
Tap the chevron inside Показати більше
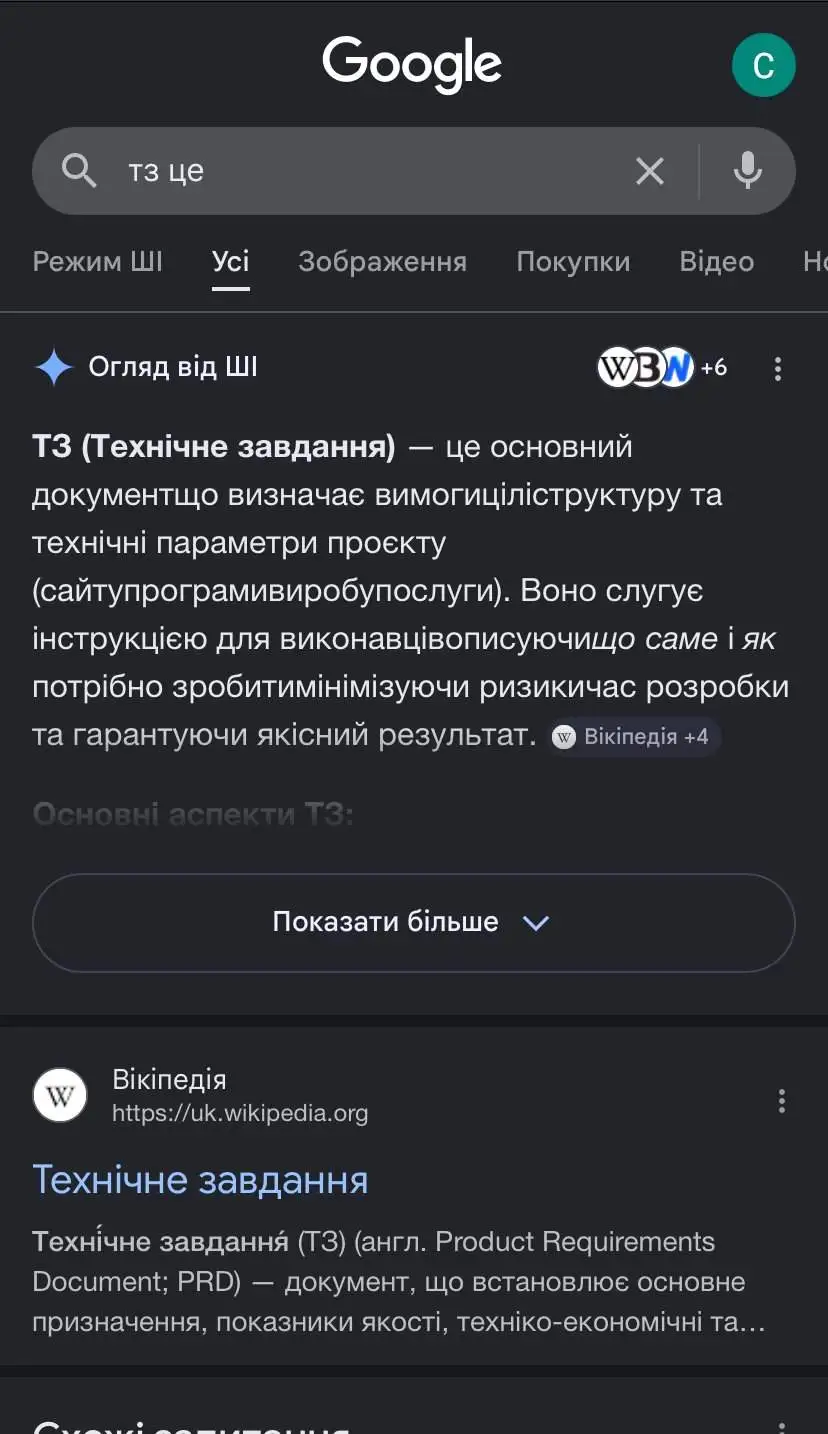pos(536,923)
